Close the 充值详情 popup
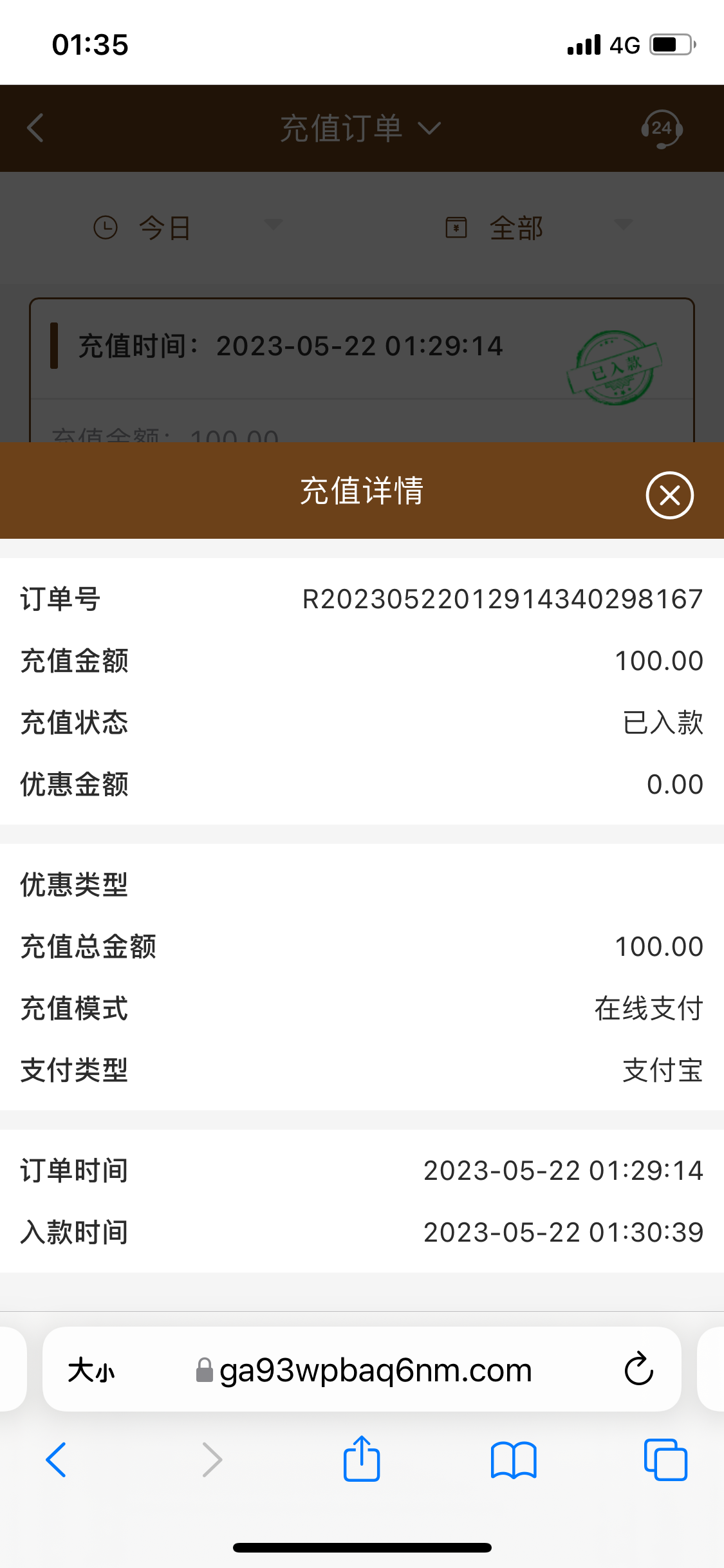The height and width of the screenshot is (1568, 724). [669, 495]
